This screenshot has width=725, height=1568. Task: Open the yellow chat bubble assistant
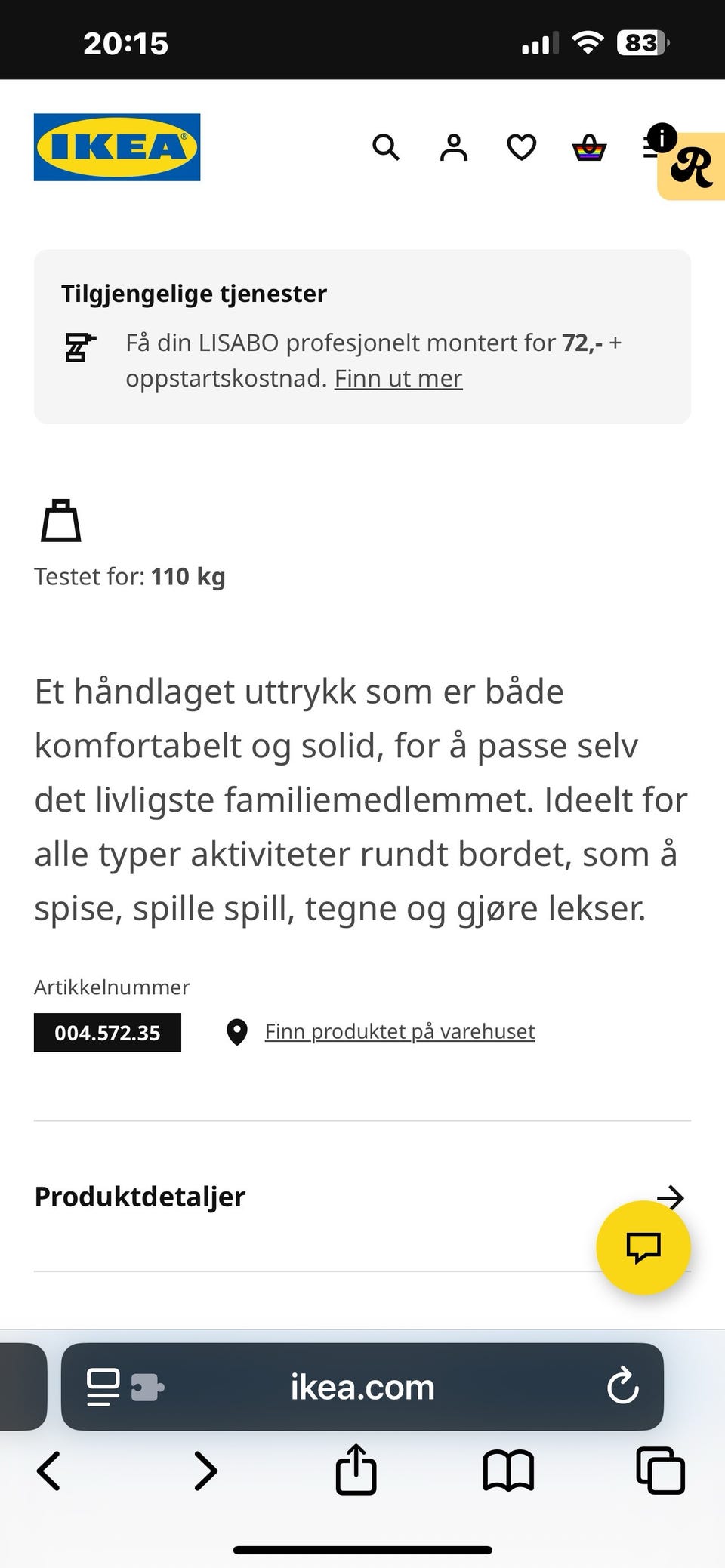point(643,1247)
